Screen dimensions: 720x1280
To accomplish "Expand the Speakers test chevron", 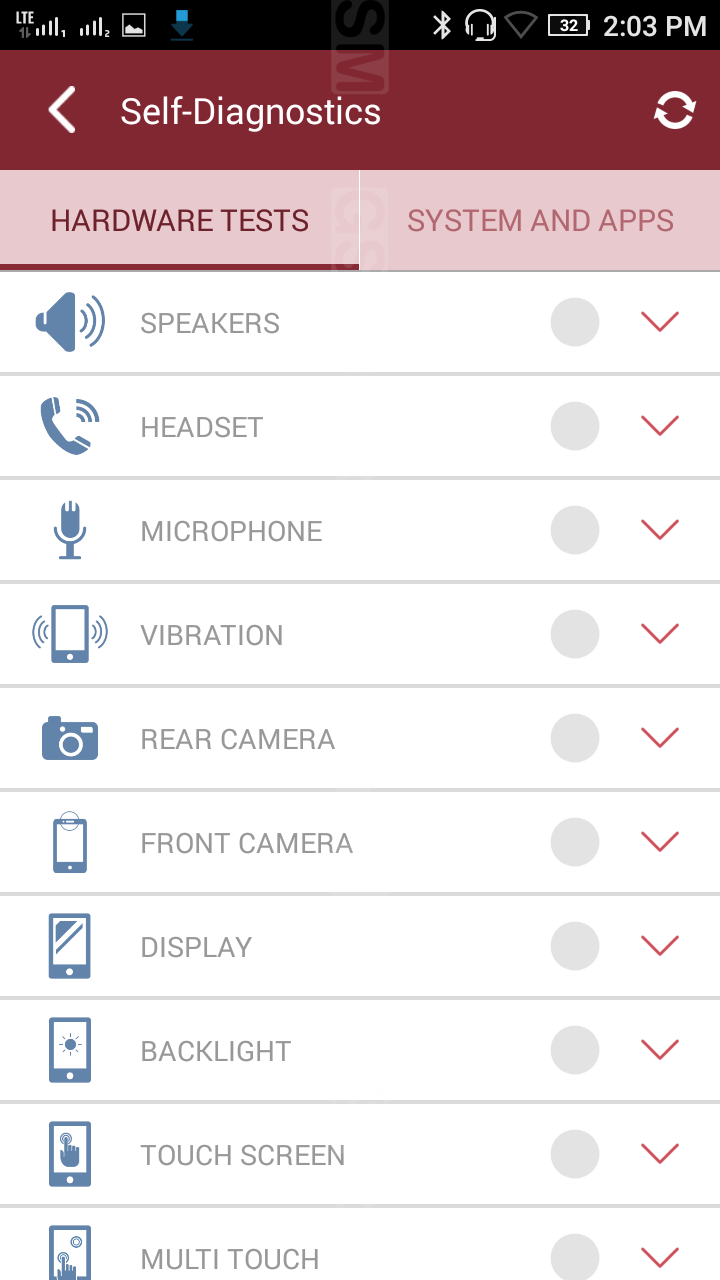I will pyautogui.click(x=660, y=322).
